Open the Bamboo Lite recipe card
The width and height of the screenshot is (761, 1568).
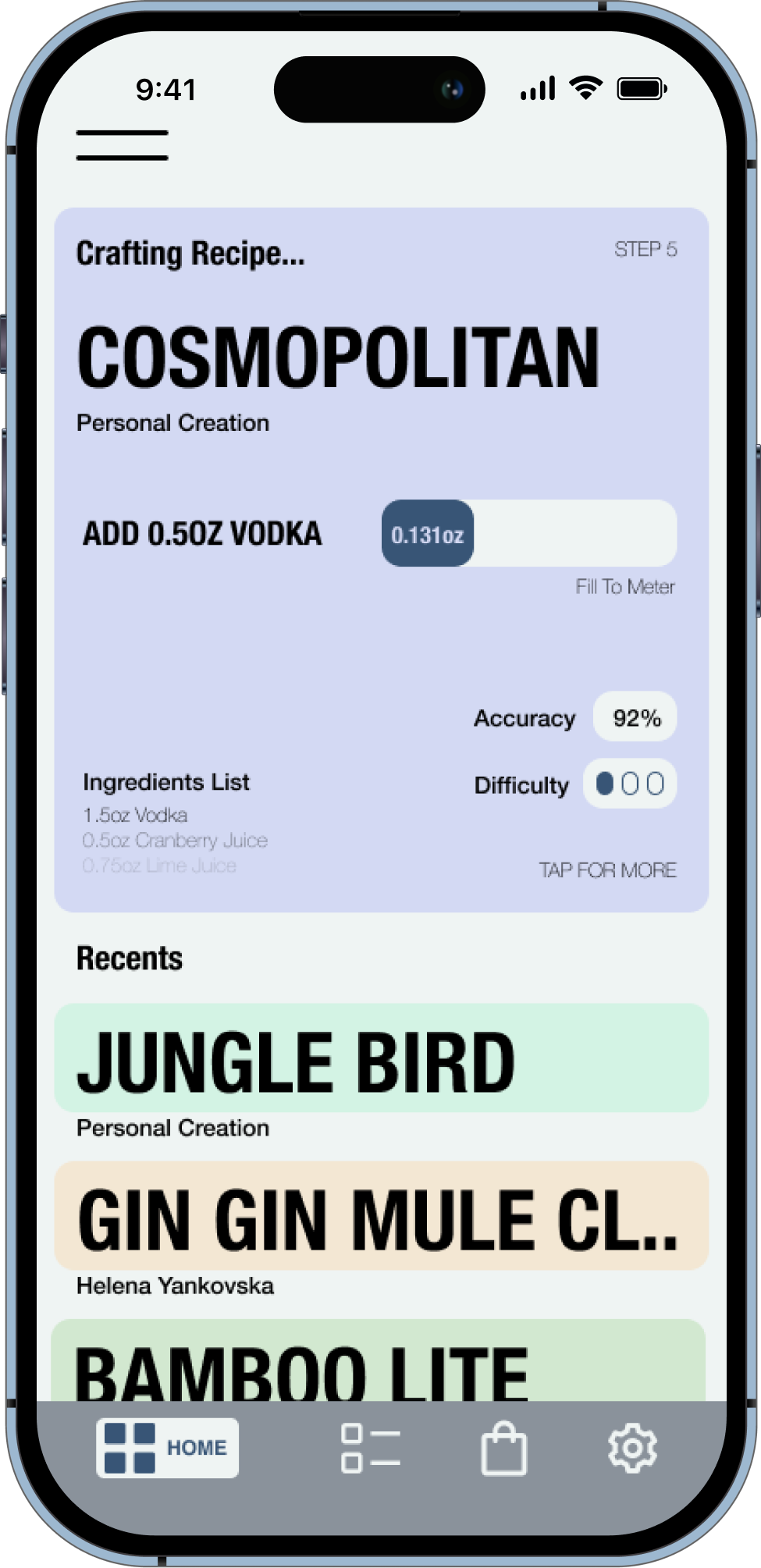(378, 1364)
